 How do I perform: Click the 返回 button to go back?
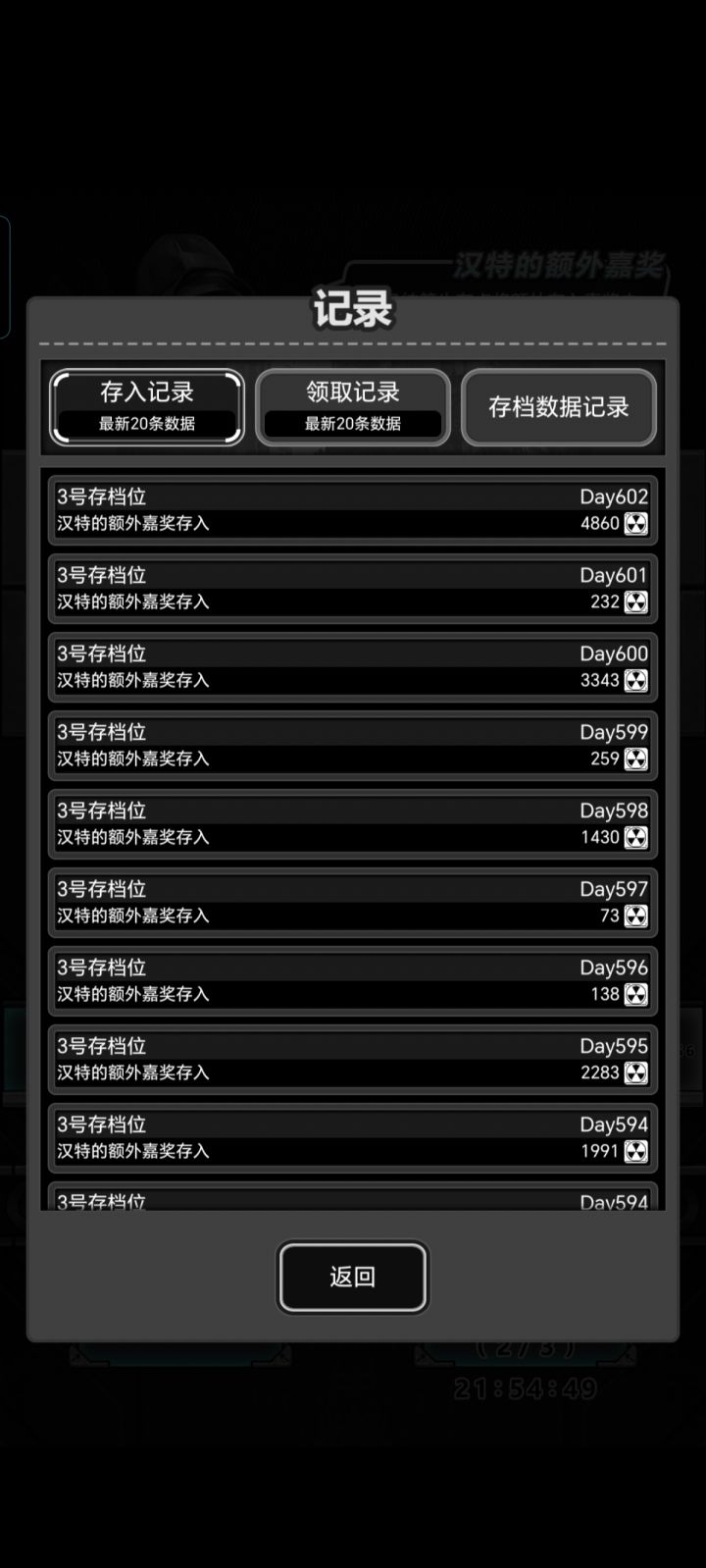[352, 1277]
